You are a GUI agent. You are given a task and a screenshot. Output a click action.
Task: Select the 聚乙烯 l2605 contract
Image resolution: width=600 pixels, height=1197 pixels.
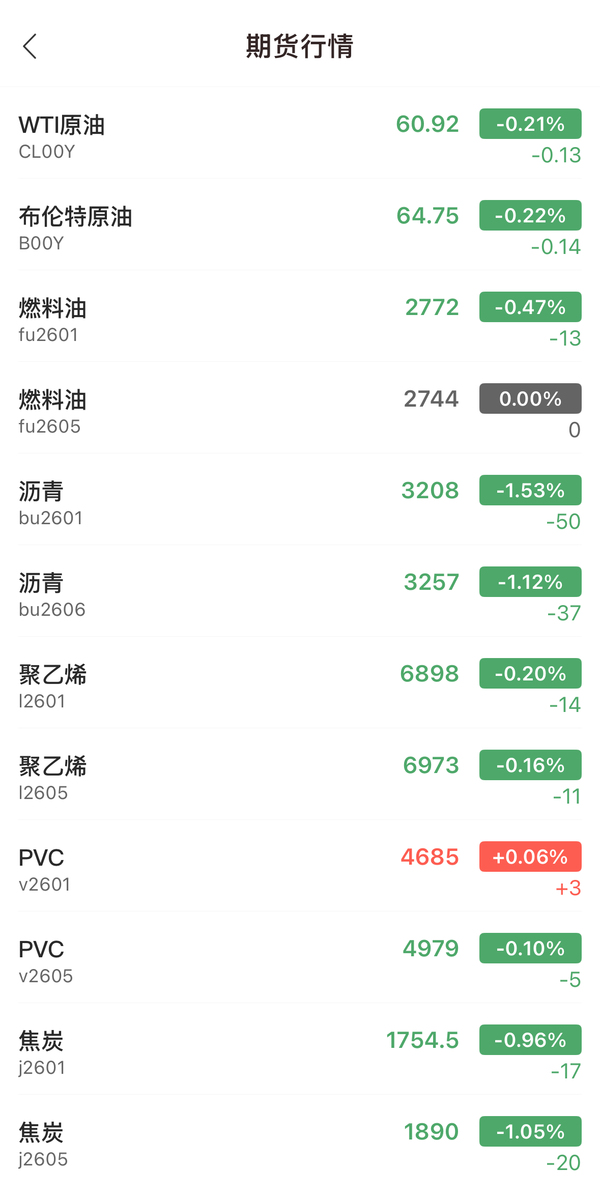click(300, 778)
